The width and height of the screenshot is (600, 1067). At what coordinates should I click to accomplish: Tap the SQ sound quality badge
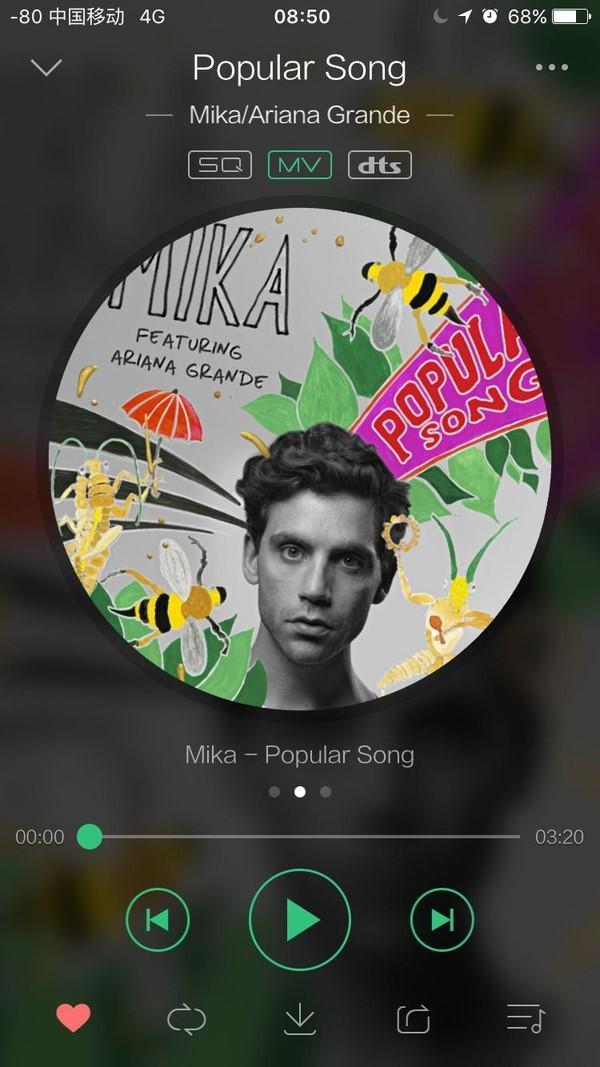220,164
